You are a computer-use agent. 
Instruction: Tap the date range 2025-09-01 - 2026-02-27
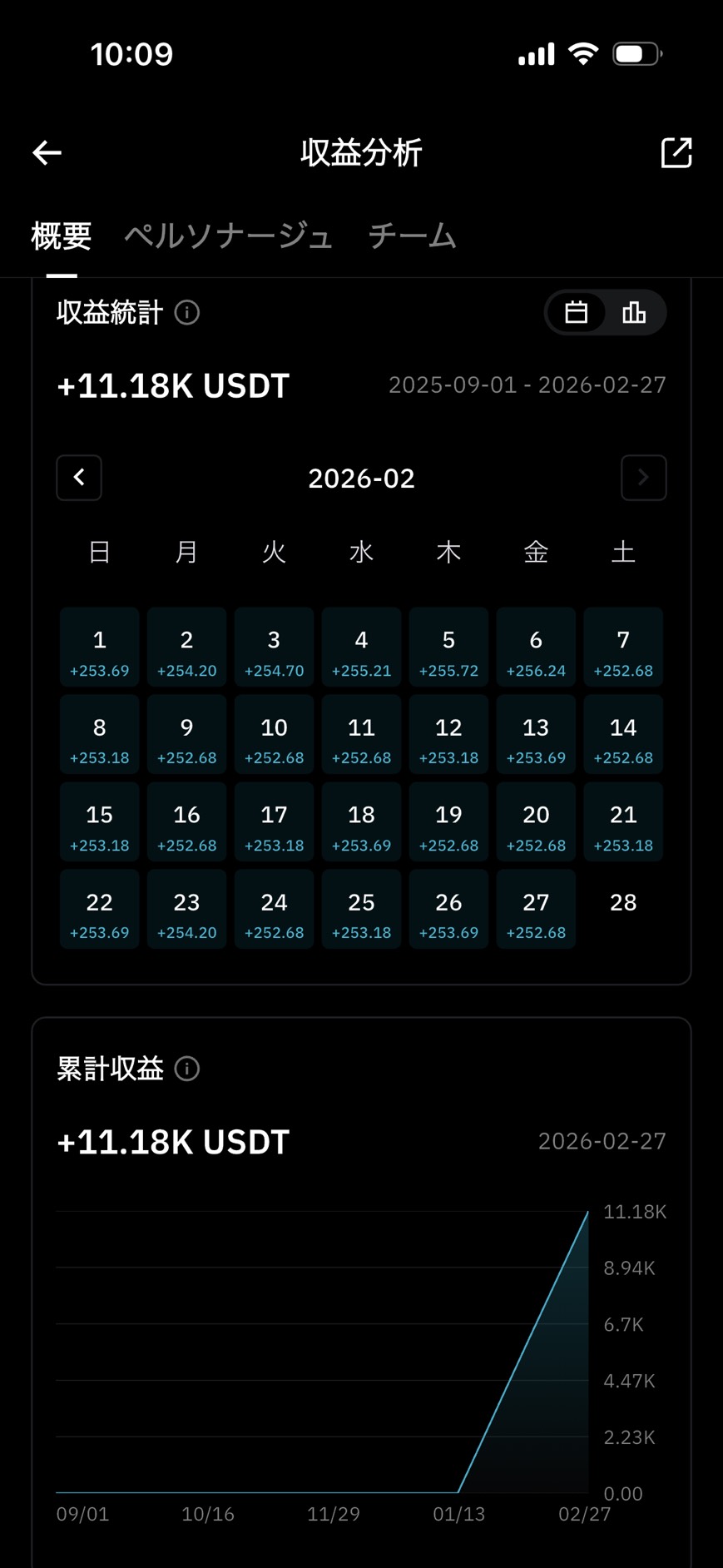pos(527,385)
